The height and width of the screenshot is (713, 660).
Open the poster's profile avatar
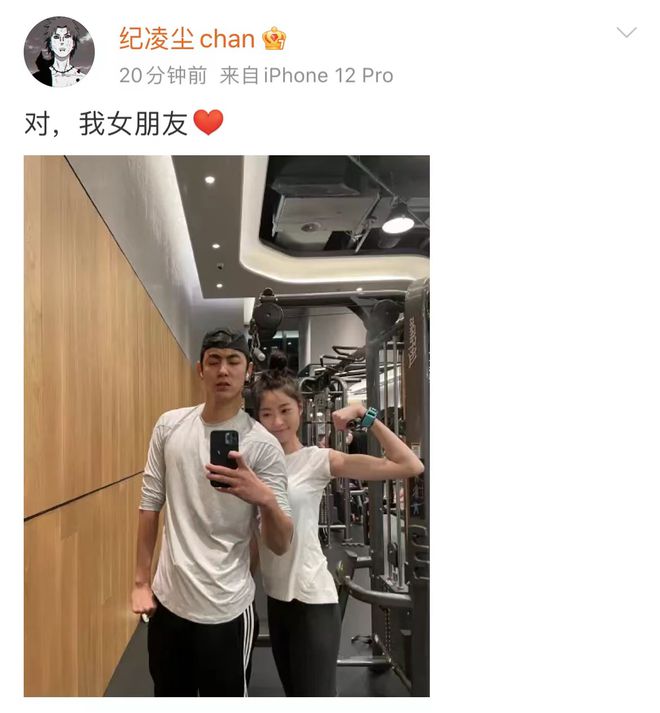tap(59, 52)
